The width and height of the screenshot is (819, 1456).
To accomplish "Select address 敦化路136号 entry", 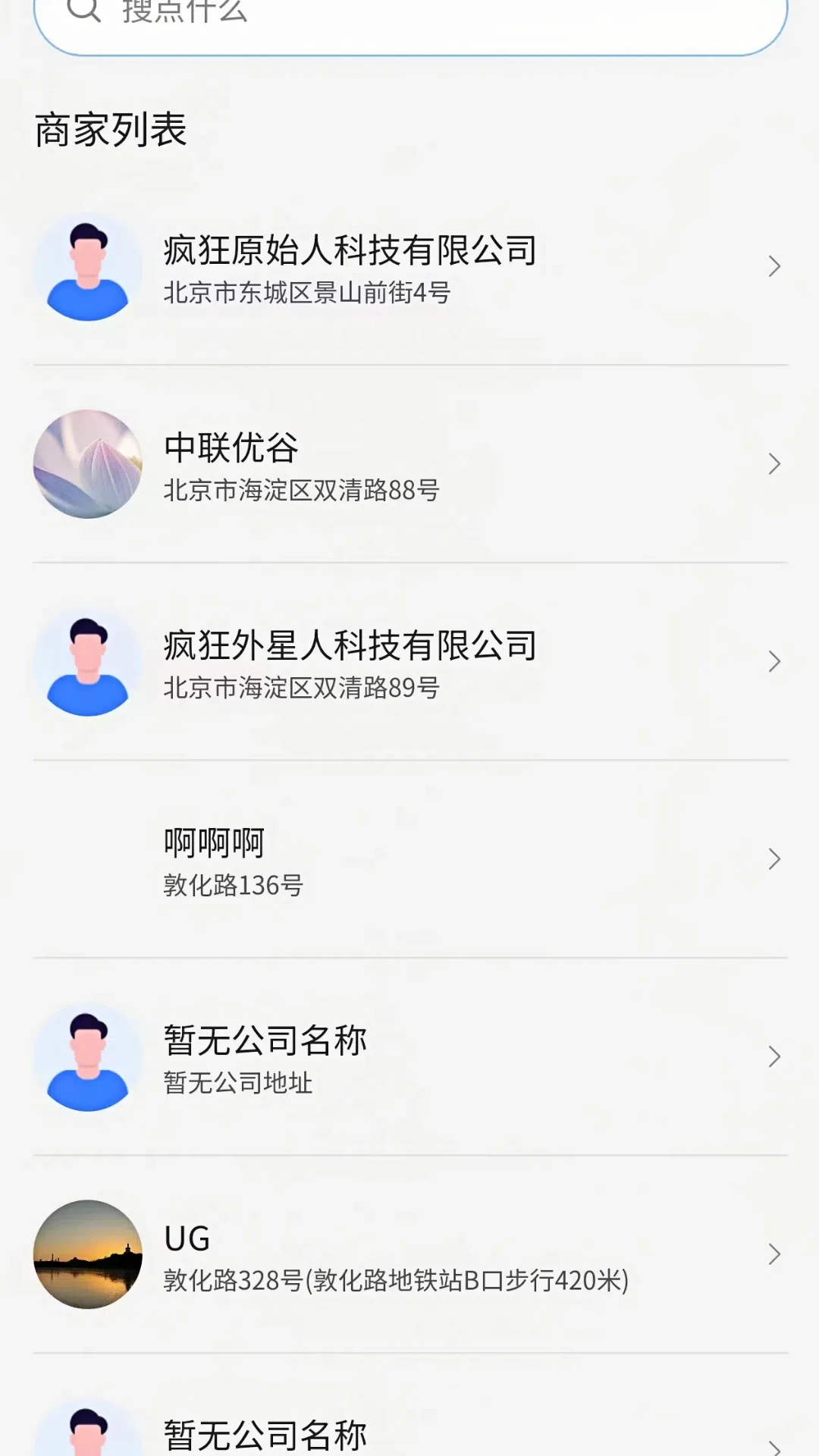I will [379, 859].
